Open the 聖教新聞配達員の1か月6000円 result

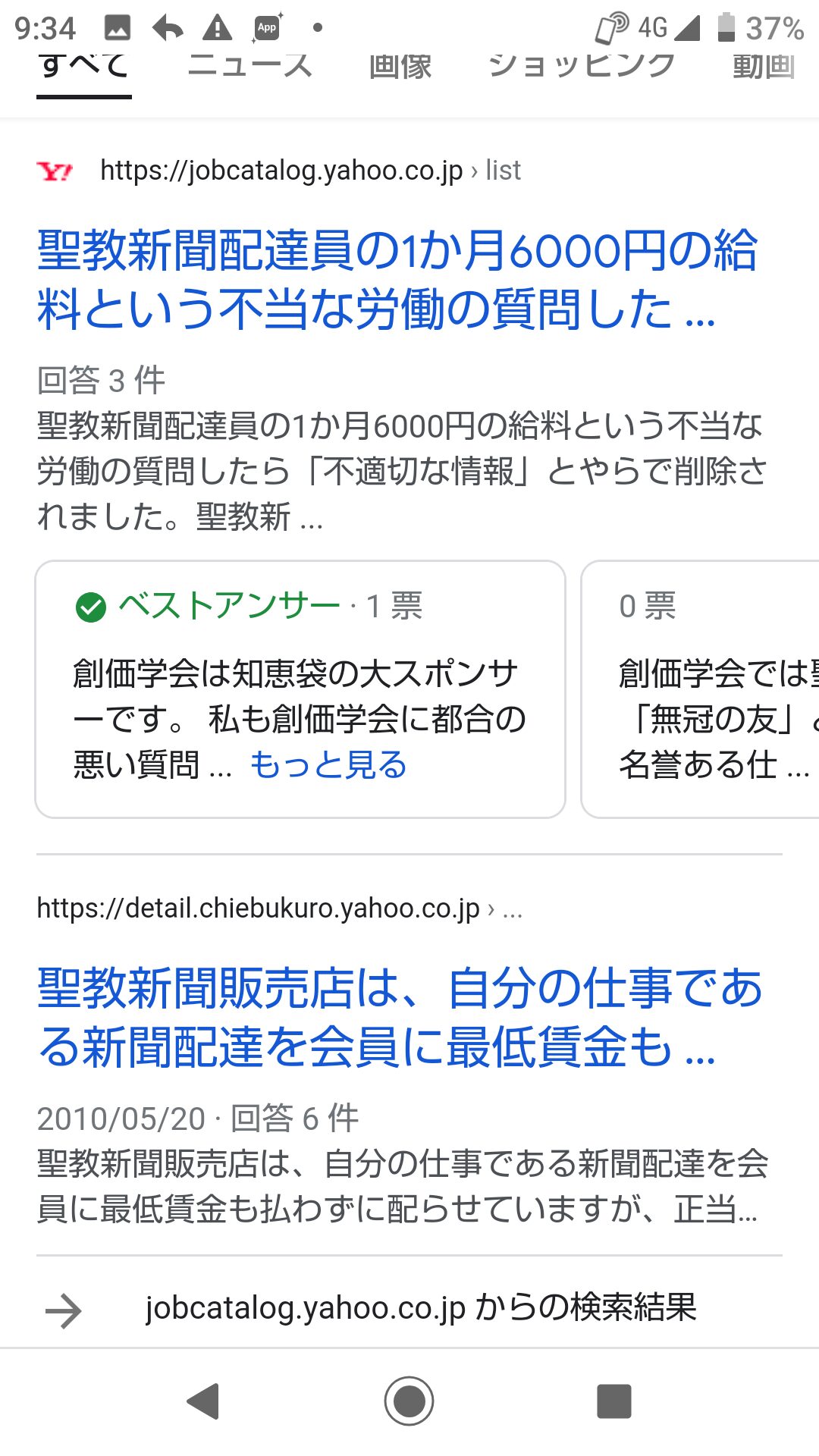(397, 279)
